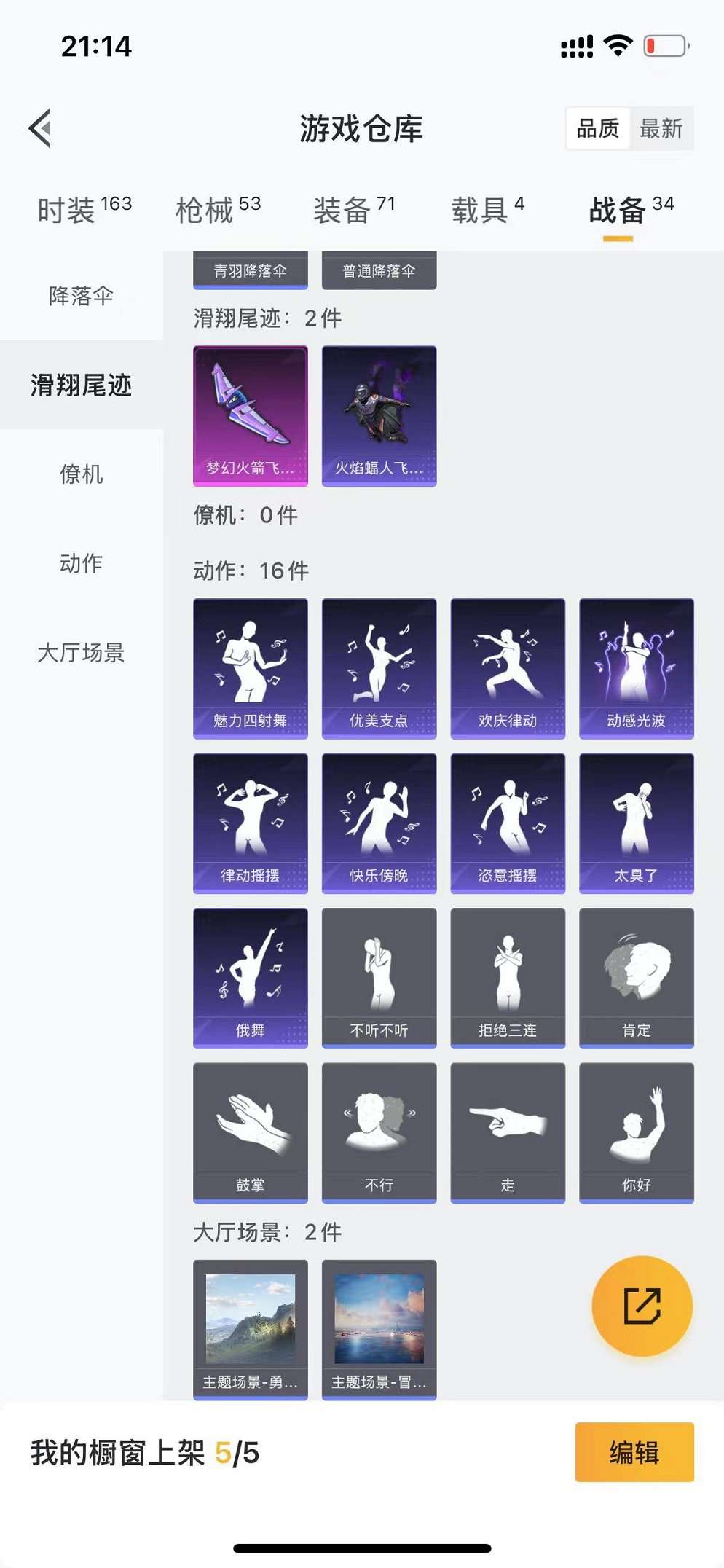The image size is (724, 1568).
Task: Select 降落伞 in the side menu
Action: 81,296
